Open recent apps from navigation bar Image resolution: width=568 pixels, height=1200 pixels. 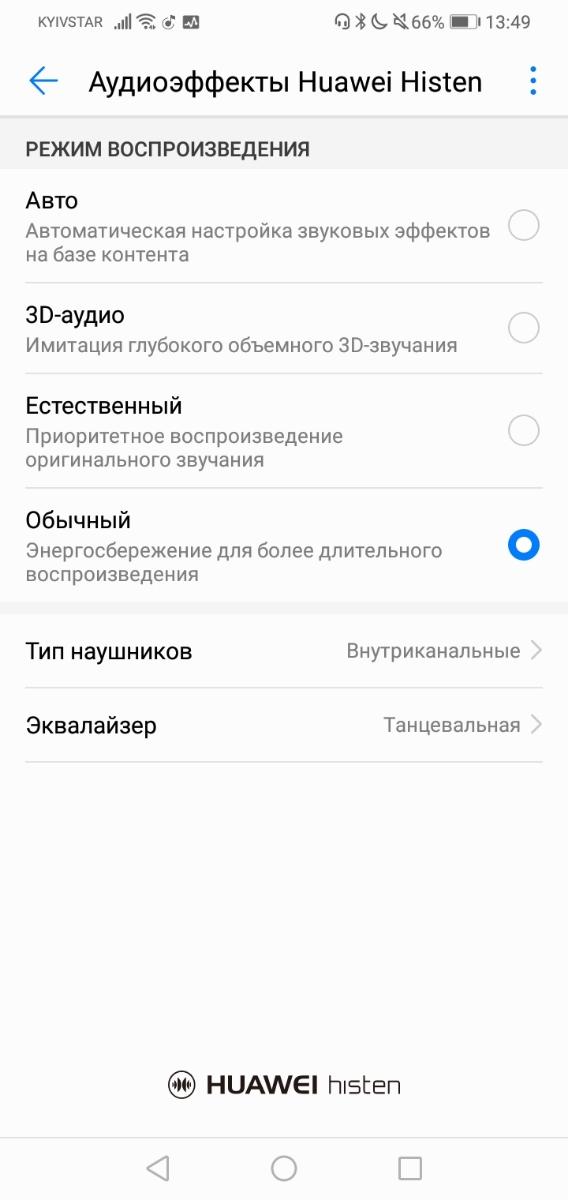click(410, 1168)
